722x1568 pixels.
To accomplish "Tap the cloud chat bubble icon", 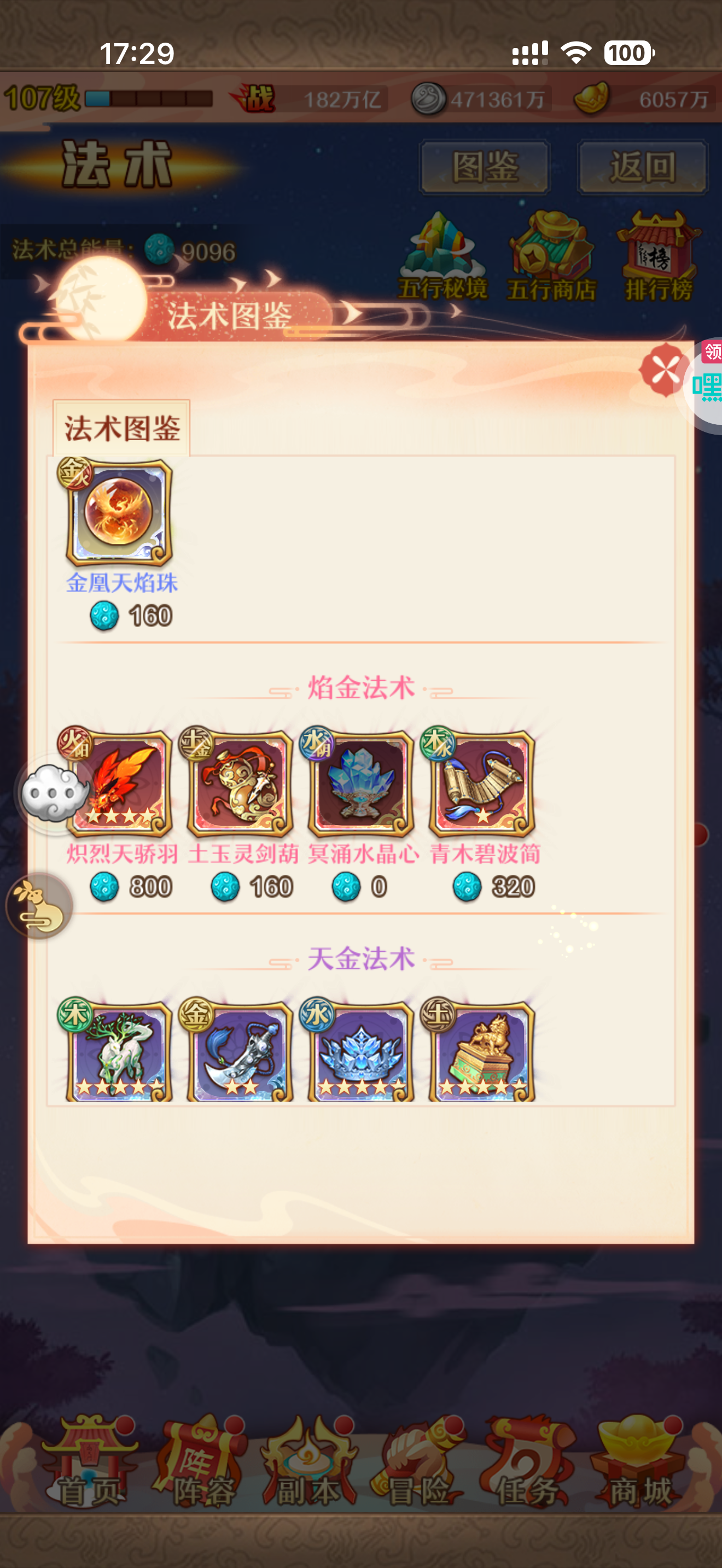I will coord(54,794).
